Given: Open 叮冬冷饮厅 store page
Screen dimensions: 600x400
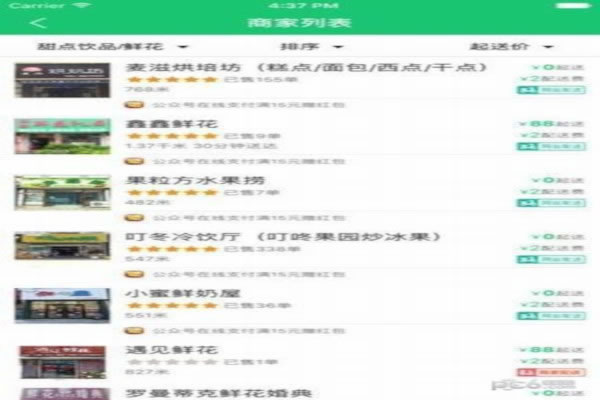Looking at the screenshot, I should pyautogui.click(x=300, y=250).
